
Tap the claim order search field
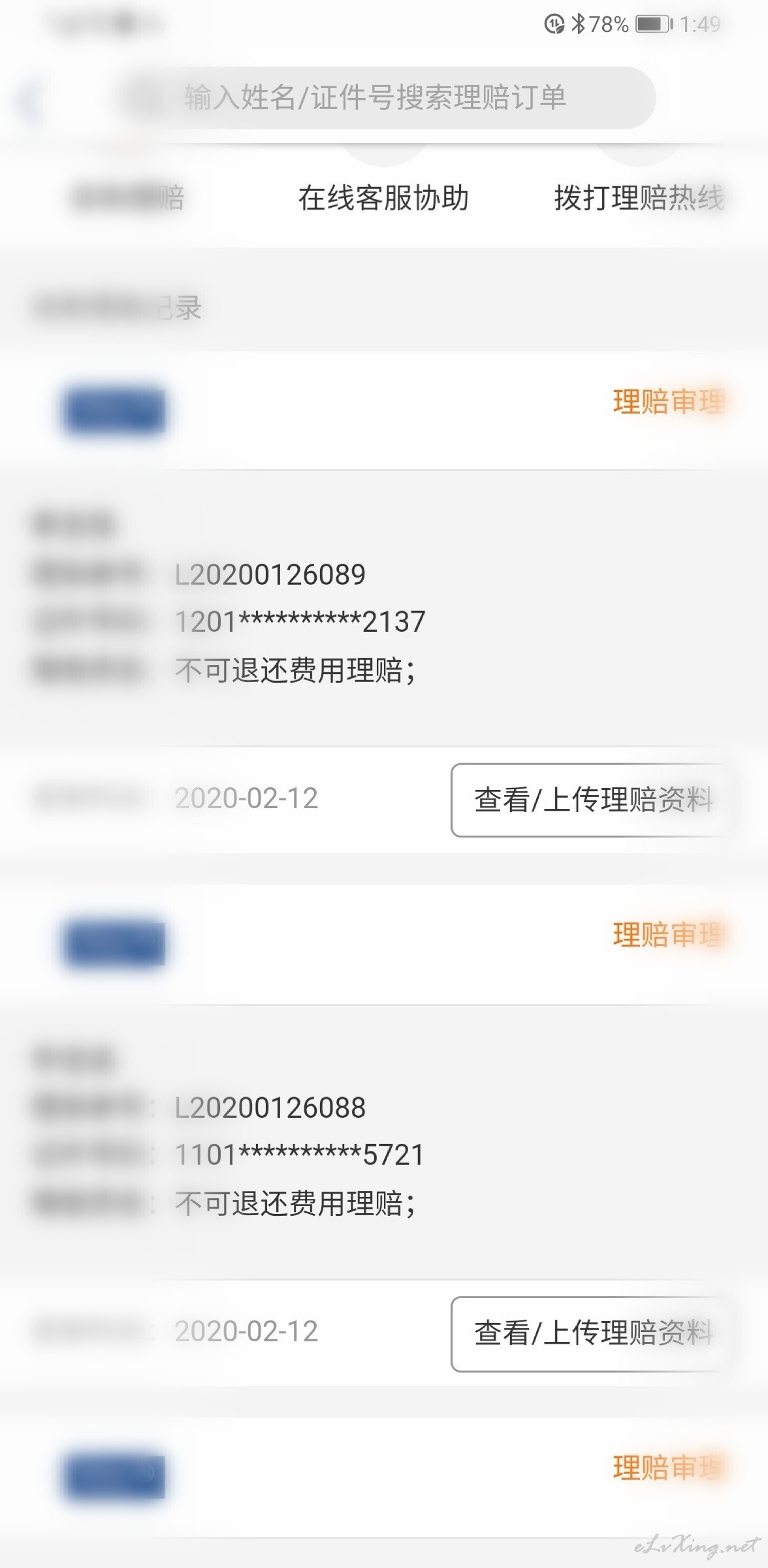click(388, 98)
